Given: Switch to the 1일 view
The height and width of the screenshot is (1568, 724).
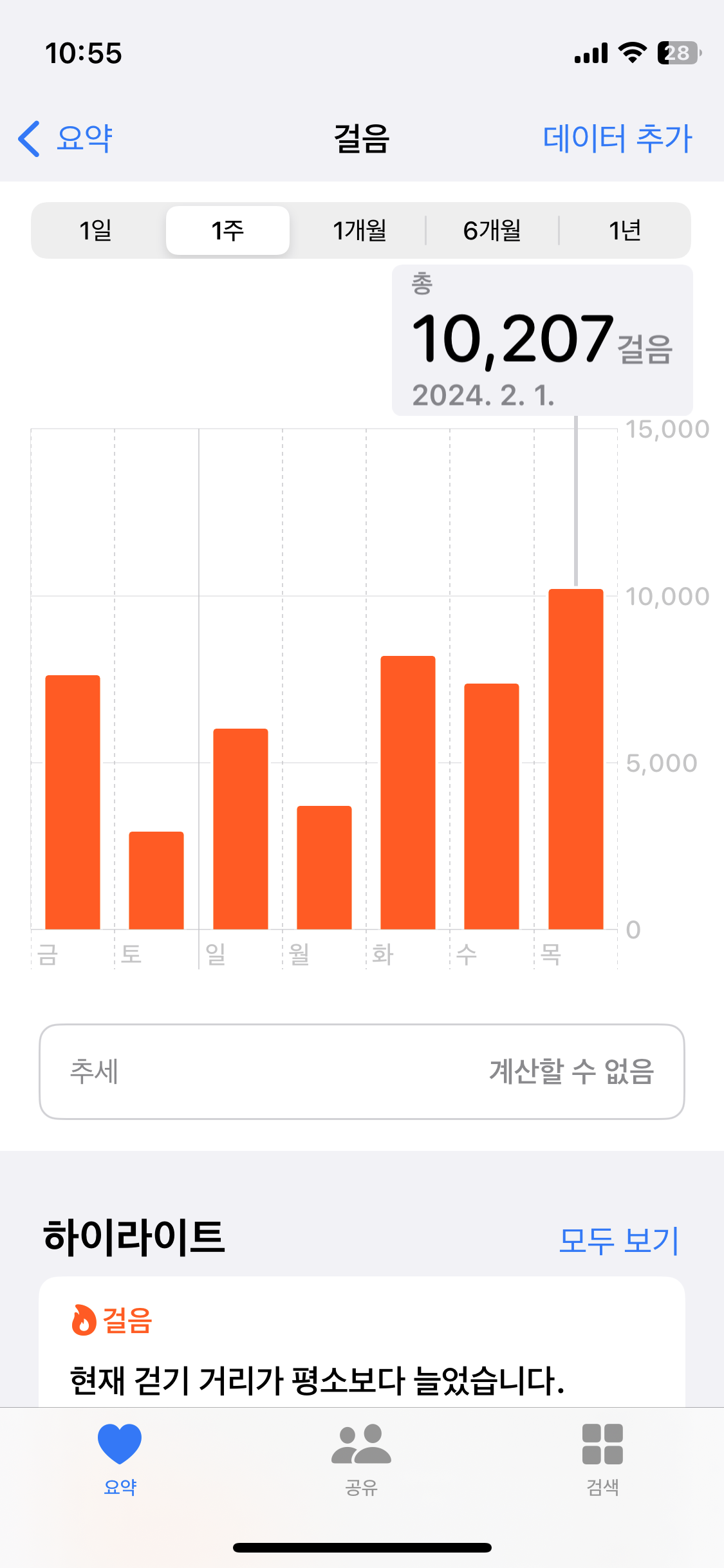Looking at the screenshot, I should (x=96, y=230).
